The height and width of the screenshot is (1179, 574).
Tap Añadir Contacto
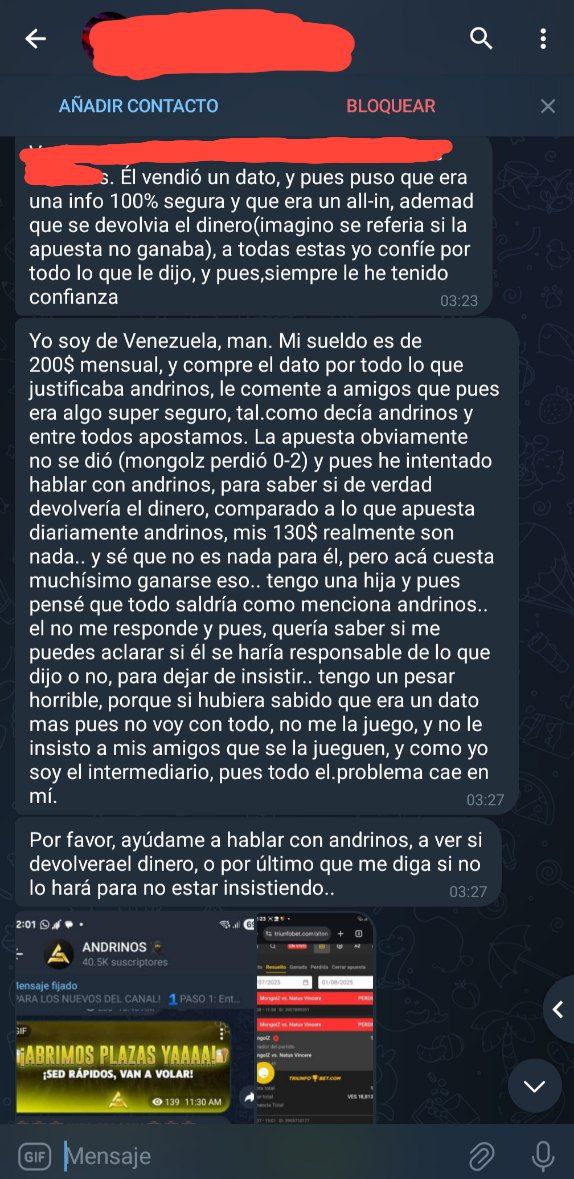138,106
